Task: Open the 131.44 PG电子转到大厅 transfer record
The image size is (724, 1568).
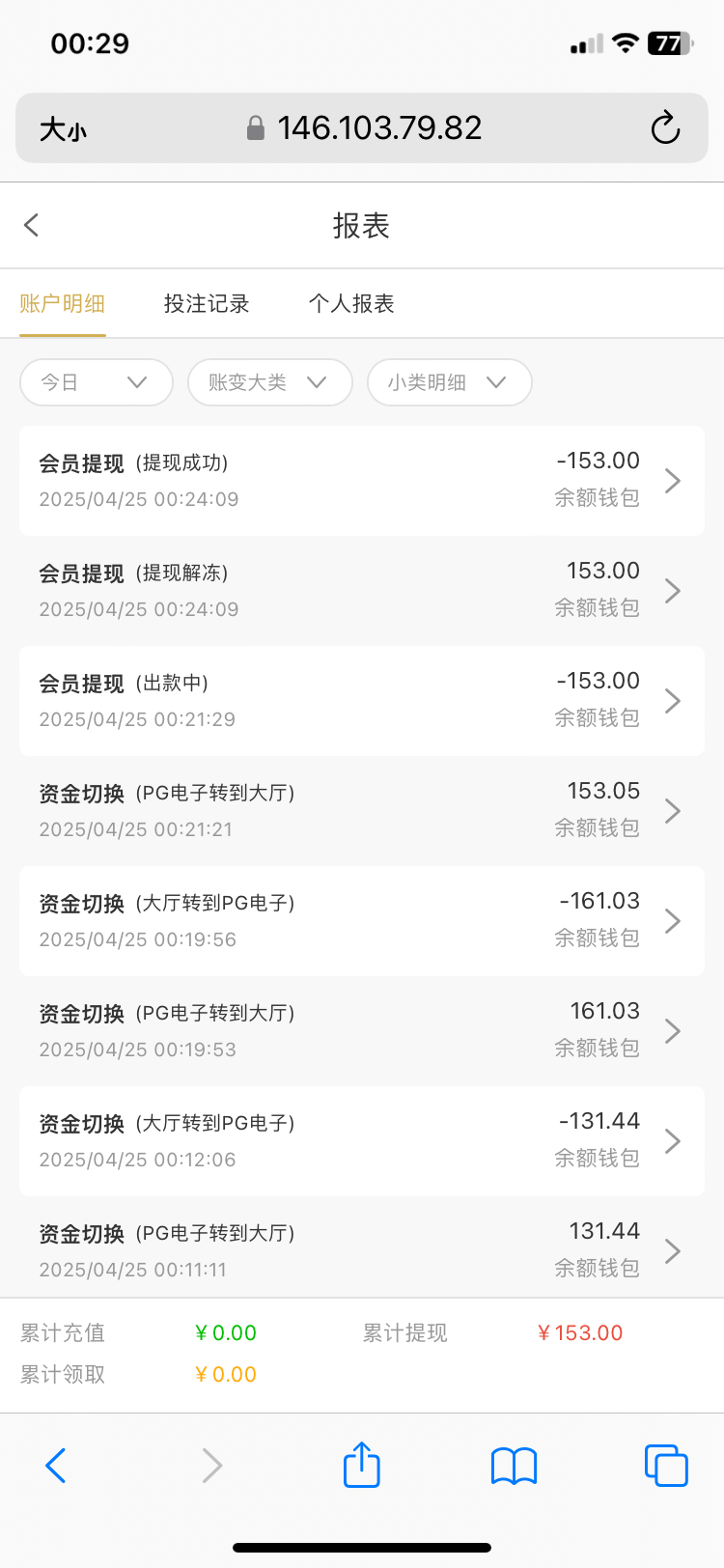Action: click(361, 1249)
